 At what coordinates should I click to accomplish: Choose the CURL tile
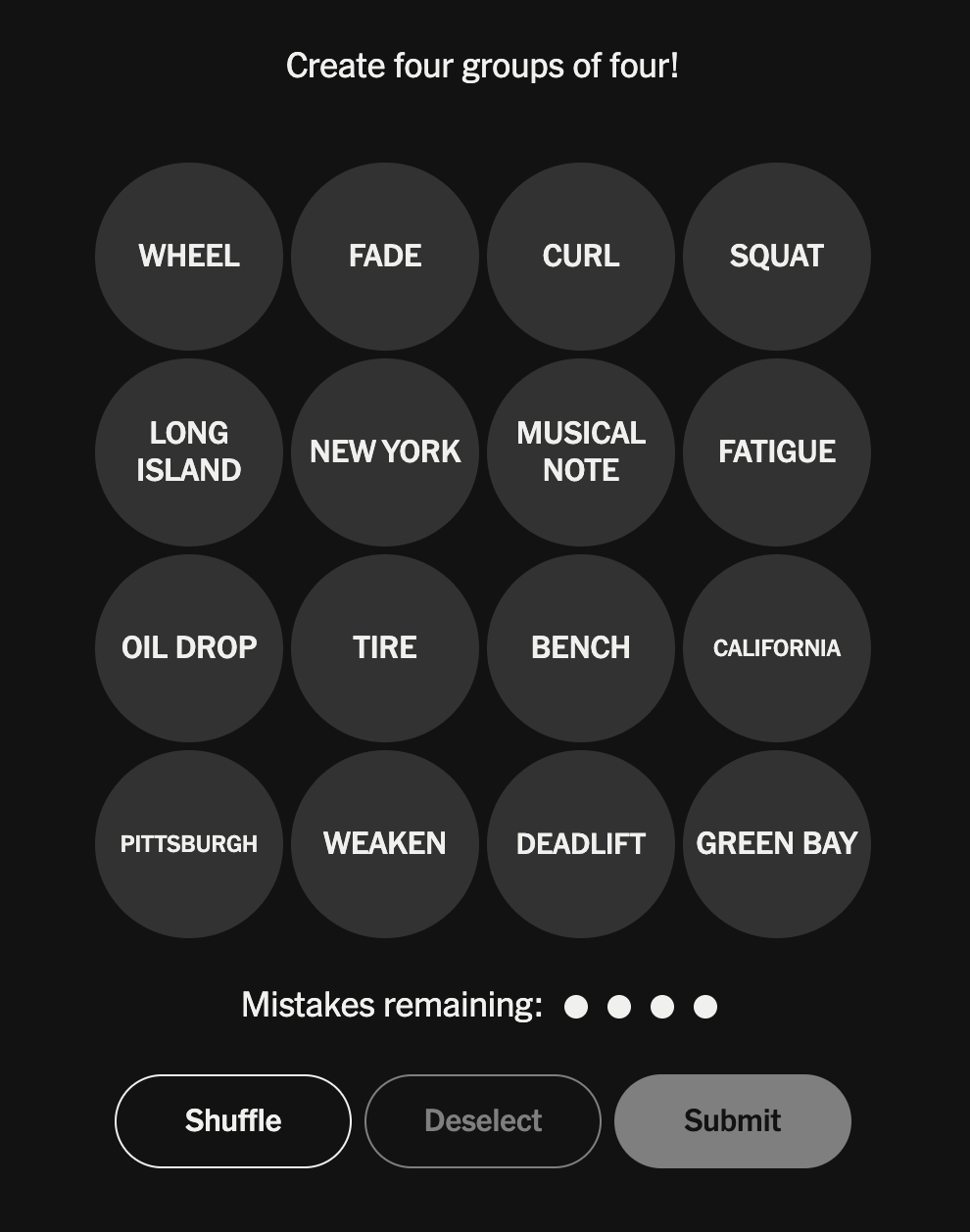point(581,257)
